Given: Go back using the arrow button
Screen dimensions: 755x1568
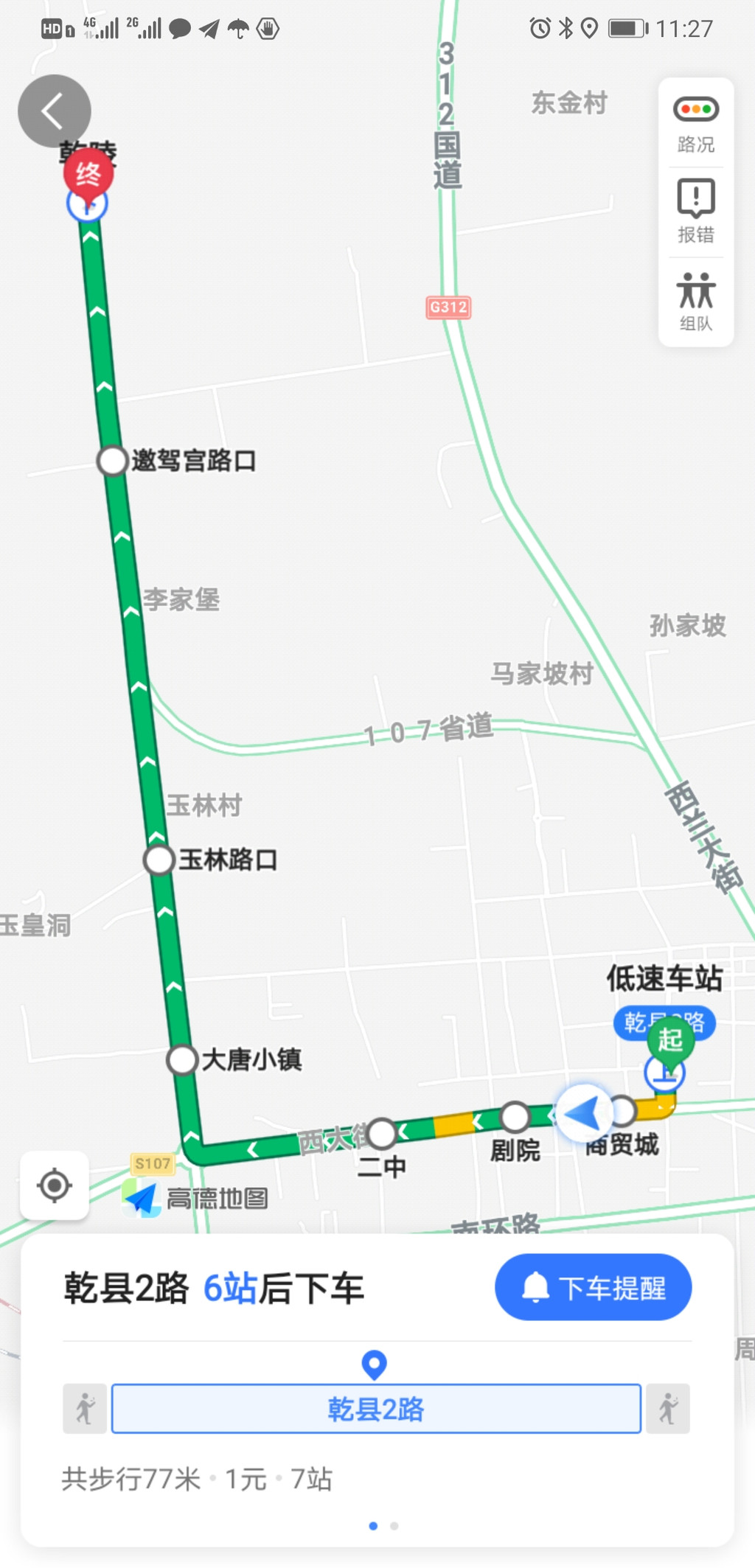Looking at the screenshot, I should tap(54, 111).
